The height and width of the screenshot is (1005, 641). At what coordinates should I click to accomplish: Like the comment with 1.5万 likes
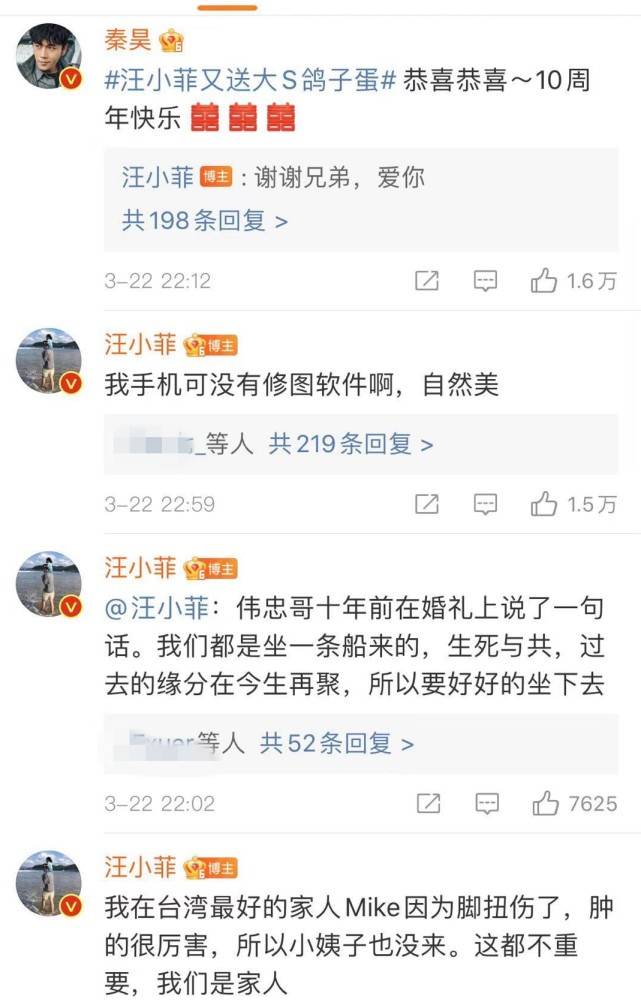tap(545, 504)
